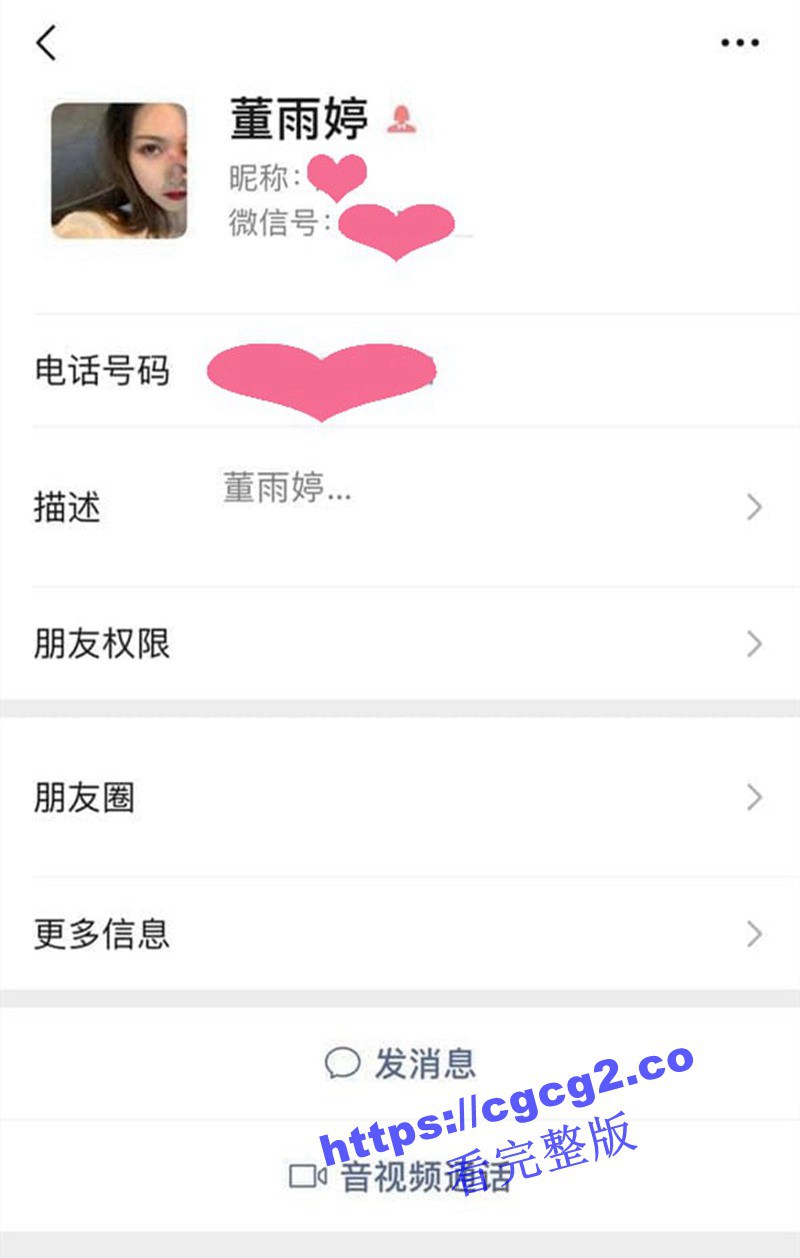The image size is (800, 1258).
Task: Start a 音视频通话 call
Action: 400,1177
